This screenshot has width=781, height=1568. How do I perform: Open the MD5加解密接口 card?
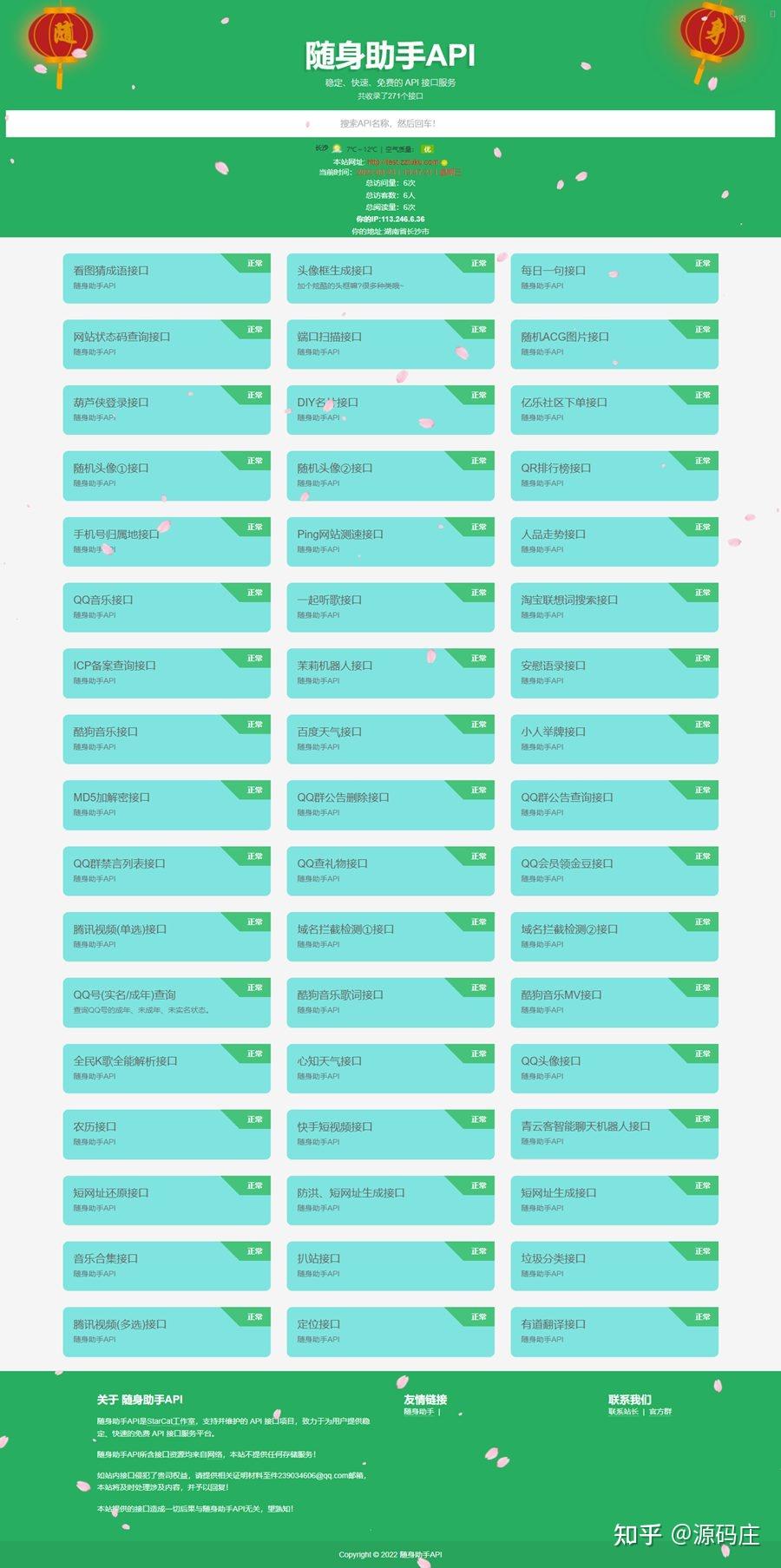[167, 805]
